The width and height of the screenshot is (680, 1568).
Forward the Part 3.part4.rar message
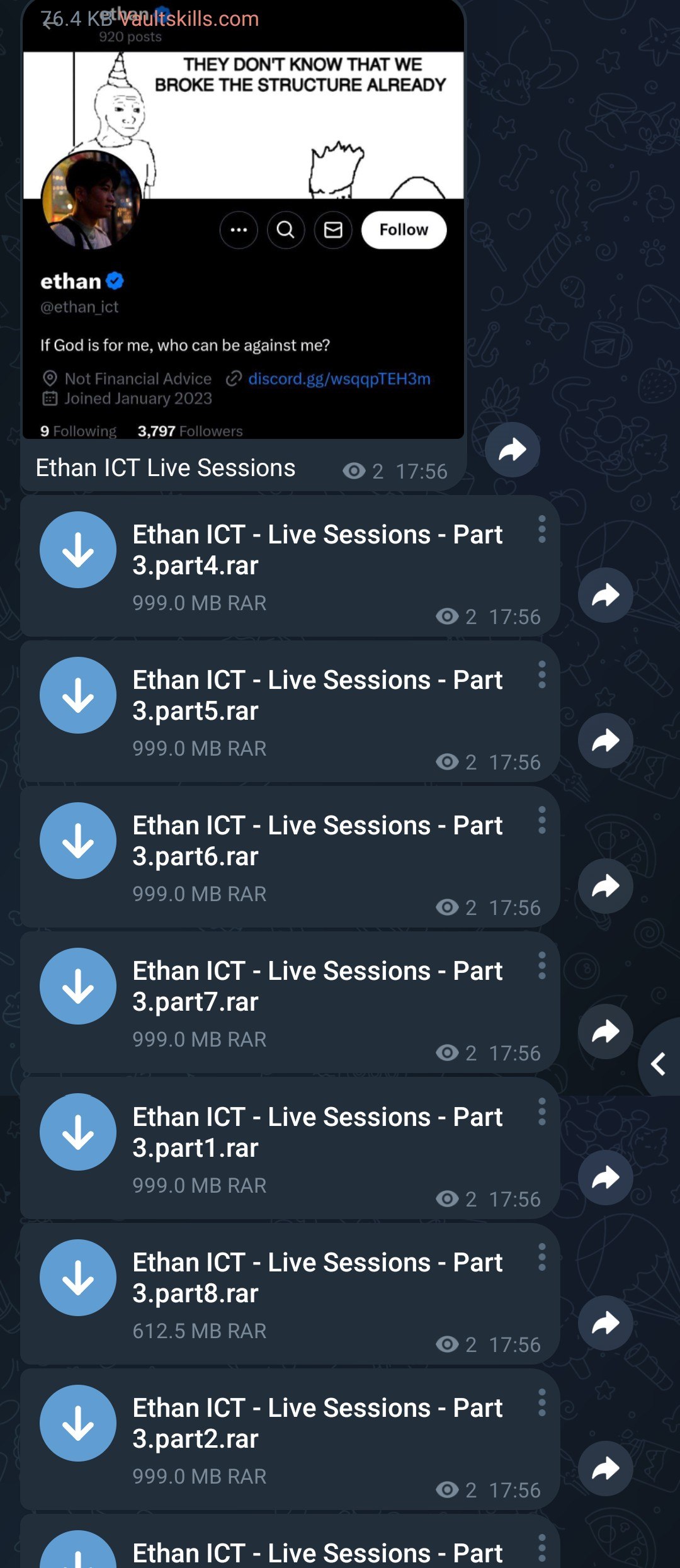pyautogui.click(x=605, y=595)
